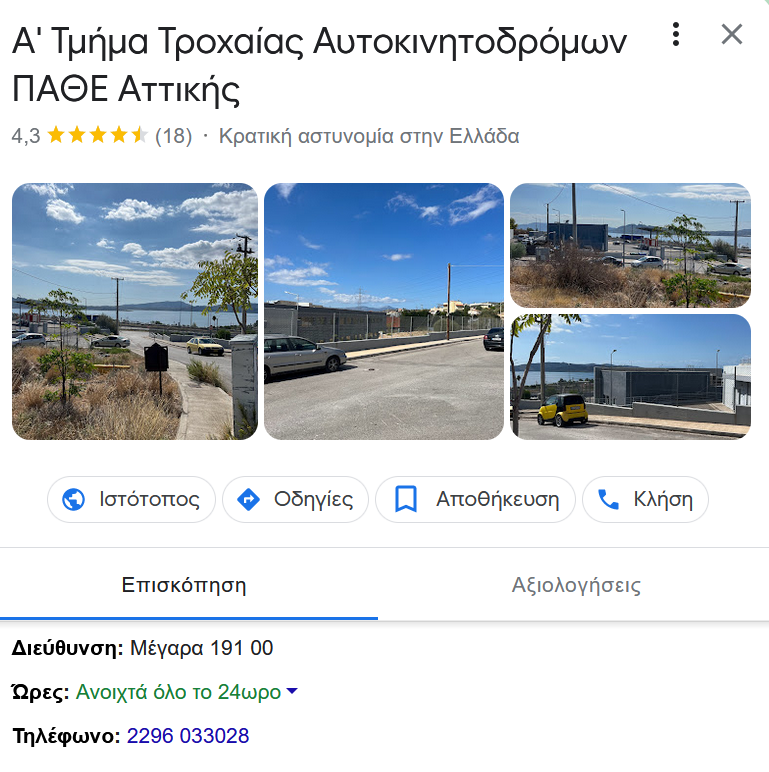Image resolution: width=769 pixels, height=772 pixels.
Task: Open the Ιστότοπος website button
Action: click(x=131, y=499)
